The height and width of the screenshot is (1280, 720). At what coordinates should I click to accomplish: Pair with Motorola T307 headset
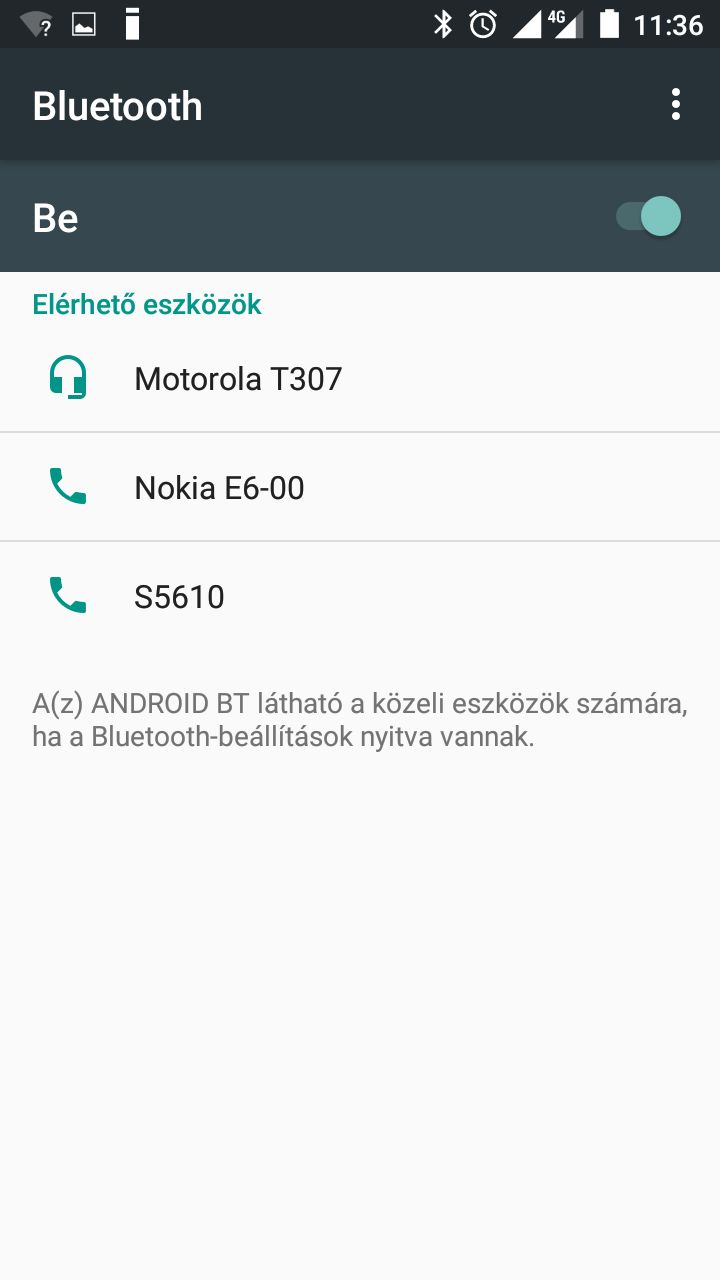tap(360, 378)
